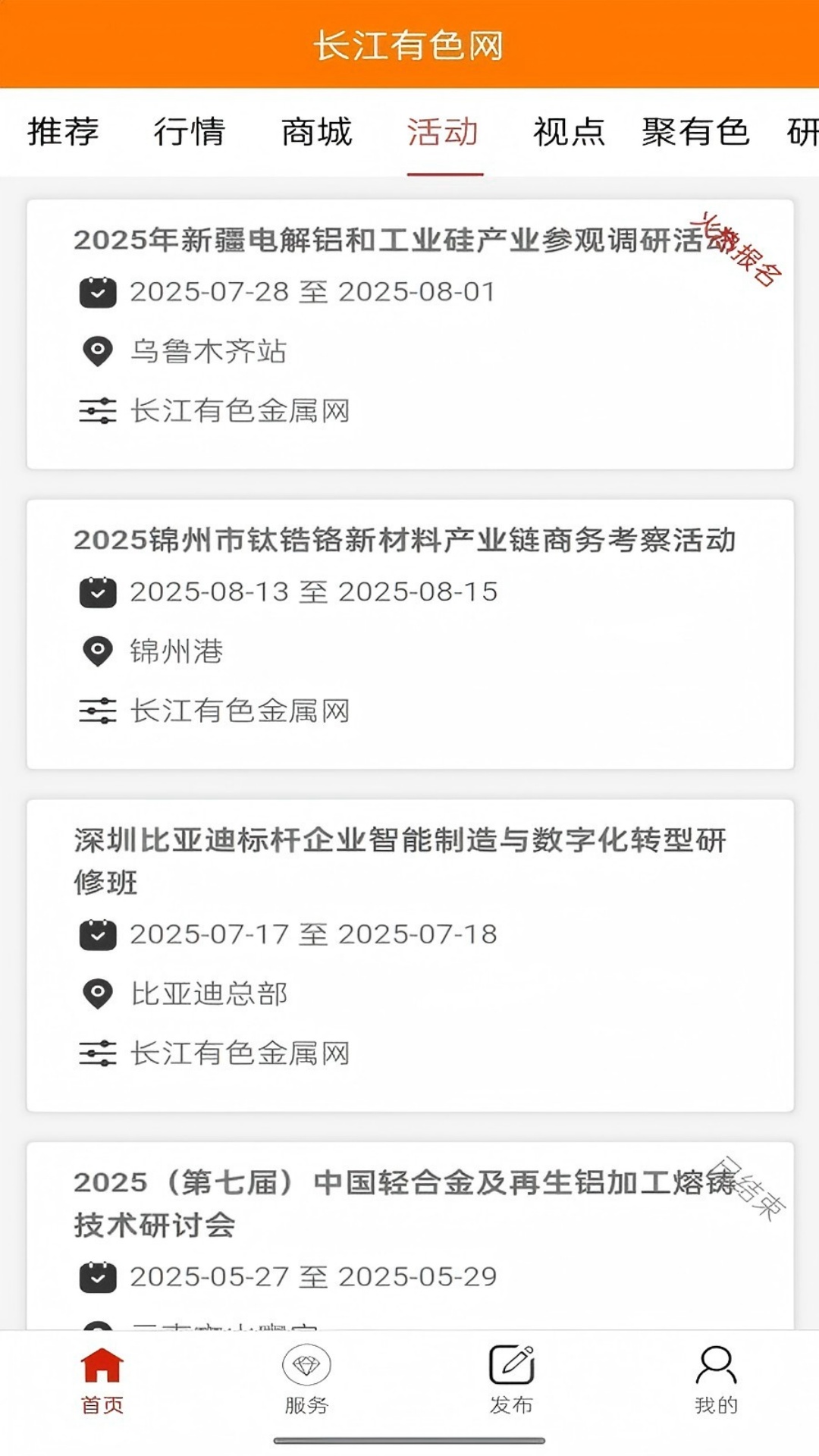
Task: Select the 聚有色 tab
Action: (x=696, y=133)
